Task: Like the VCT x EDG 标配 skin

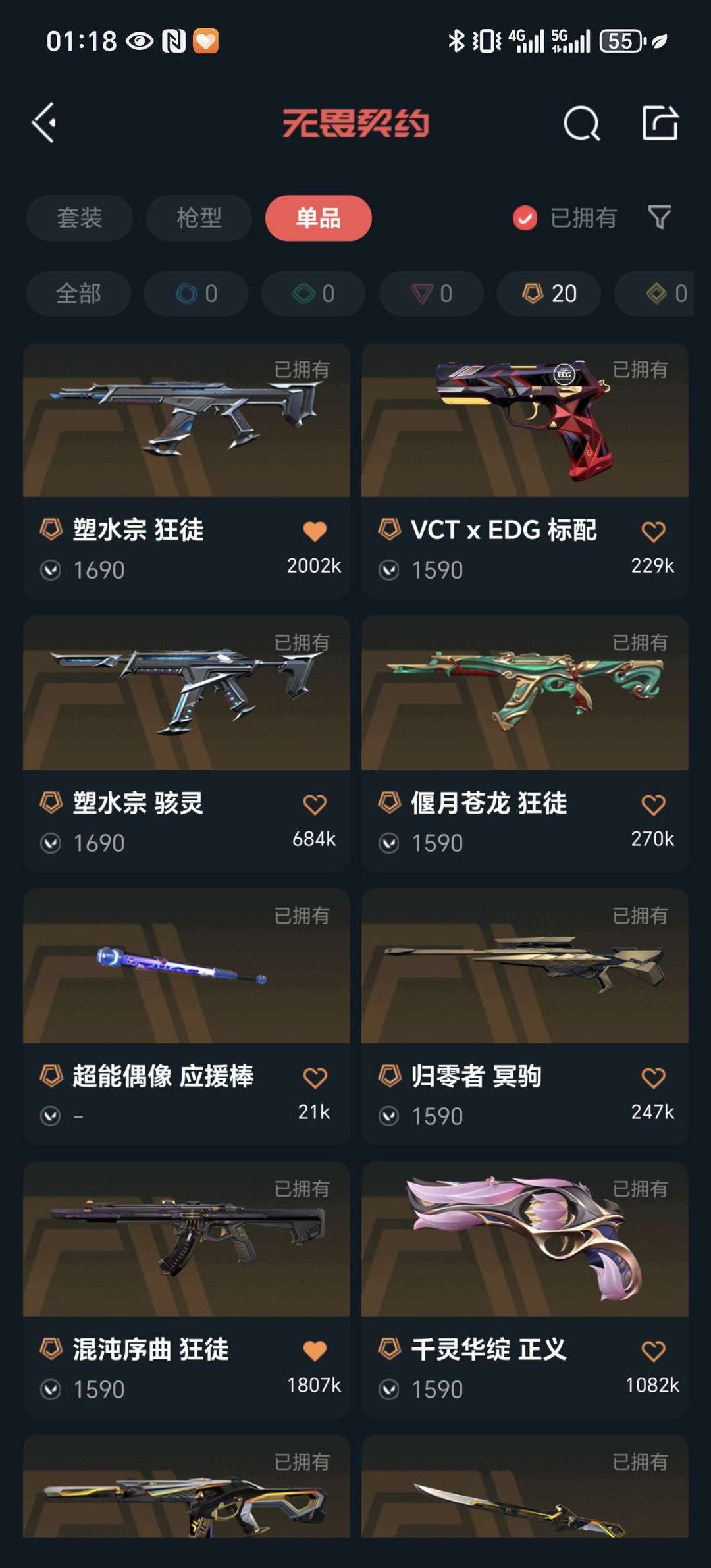Action: tap(653, 531)
